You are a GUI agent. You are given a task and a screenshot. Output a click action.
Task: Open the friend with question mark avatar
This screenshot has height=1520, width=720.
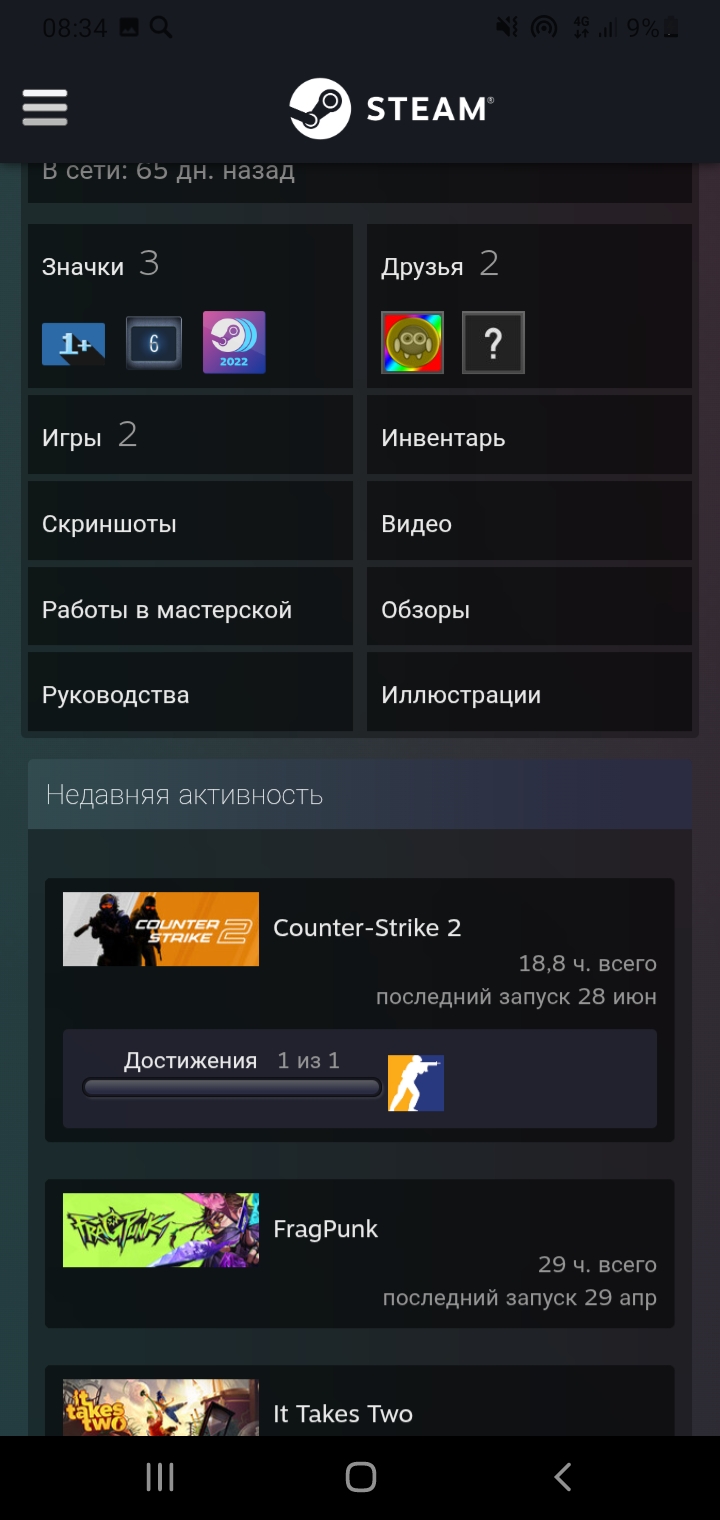pos(493,342)
